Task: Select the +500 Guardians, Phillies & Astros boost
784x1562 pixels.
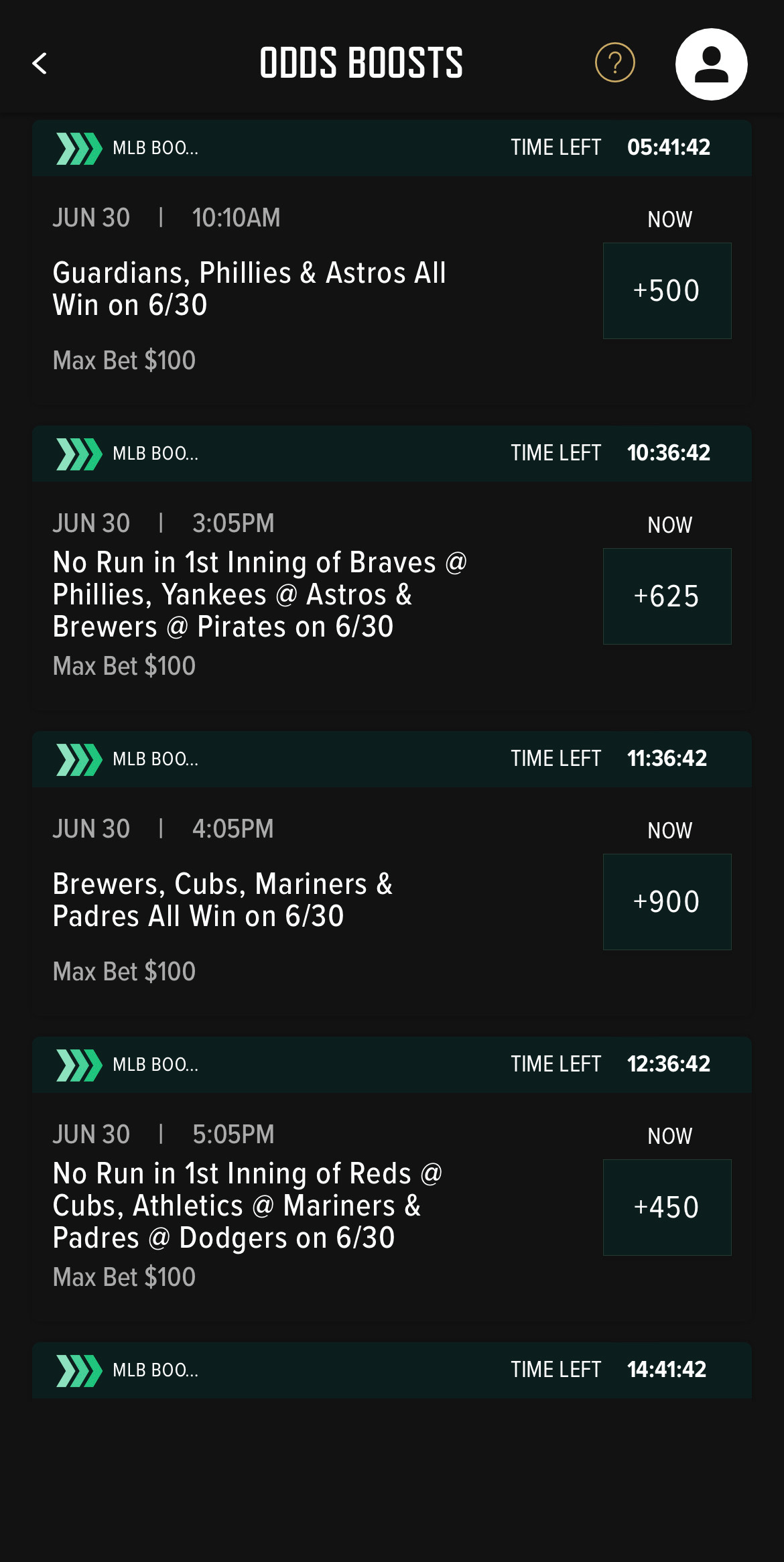Action: (667, 291)
